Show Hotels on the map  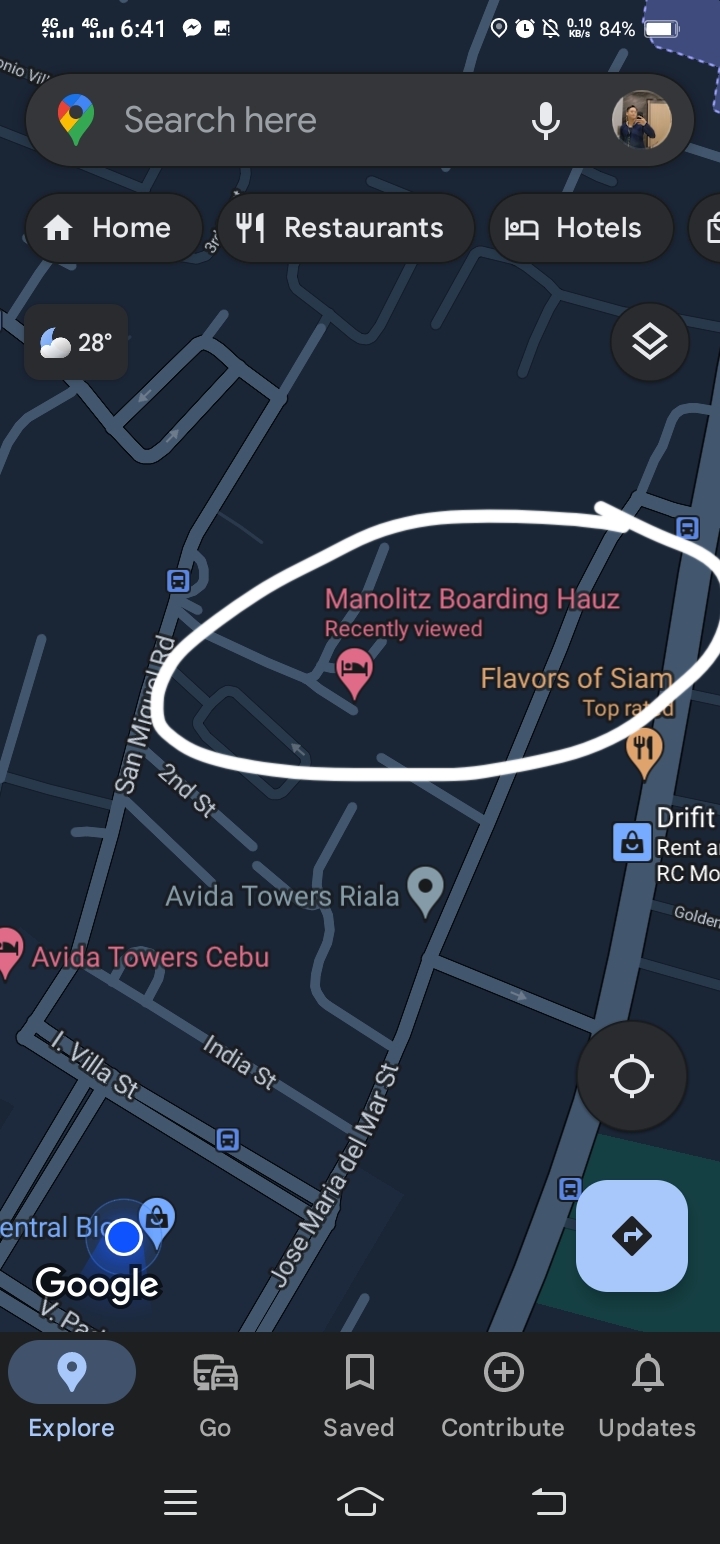point(580,228)
